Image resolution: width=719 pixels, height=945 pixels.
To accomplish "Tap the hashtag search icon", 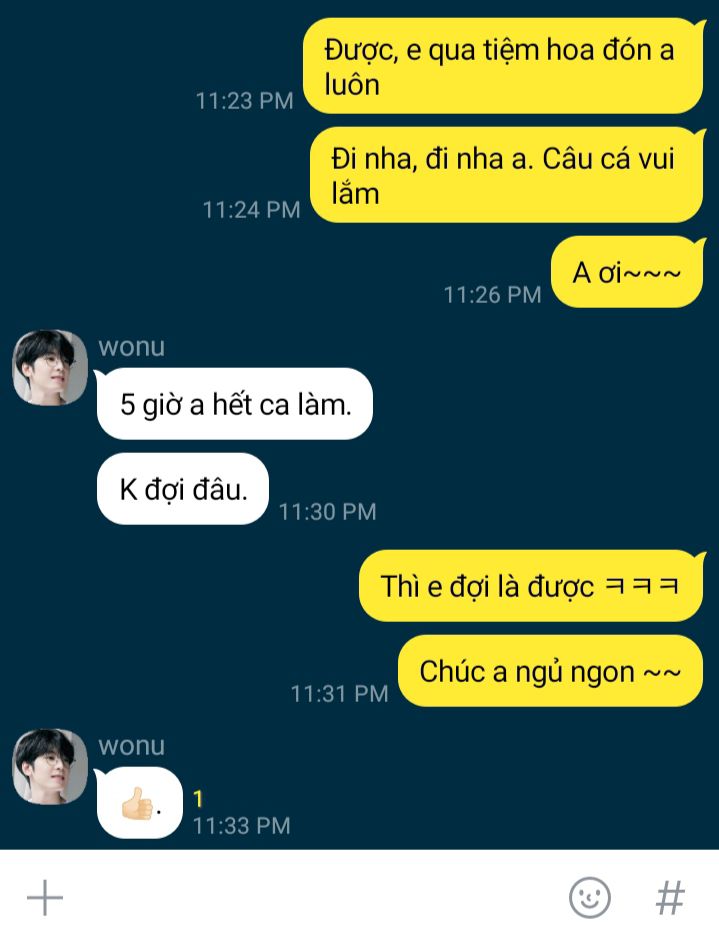I will click(x=670, y=898).
